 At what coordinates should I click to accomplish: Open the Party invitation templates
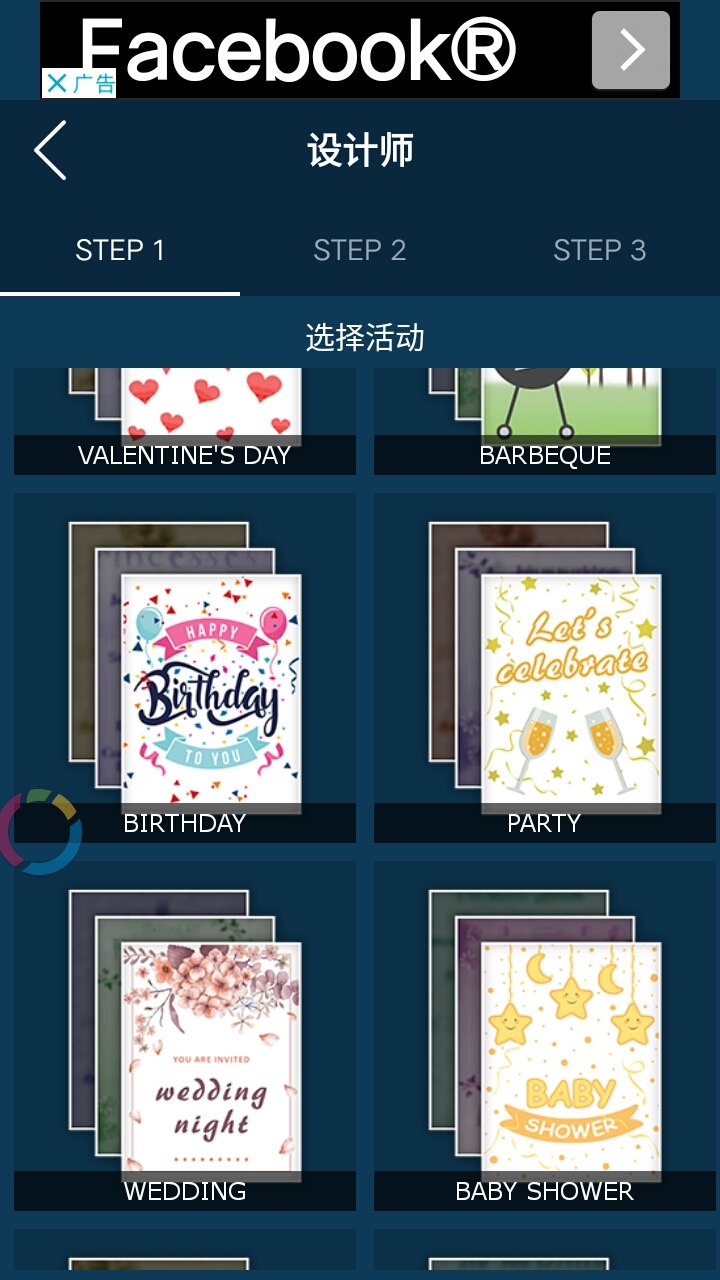(545, 668)
